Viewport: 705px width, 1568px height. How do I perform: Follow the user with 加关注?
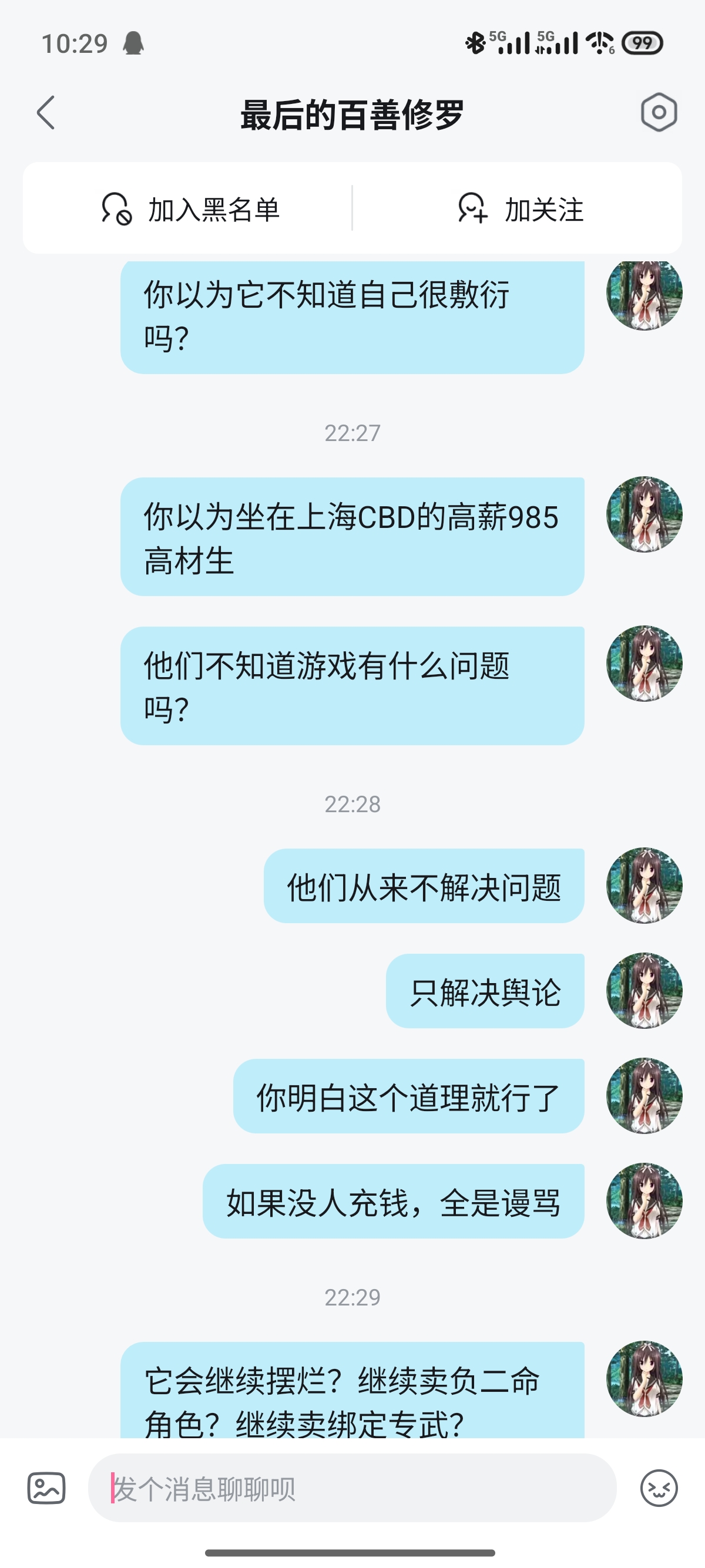521,210
